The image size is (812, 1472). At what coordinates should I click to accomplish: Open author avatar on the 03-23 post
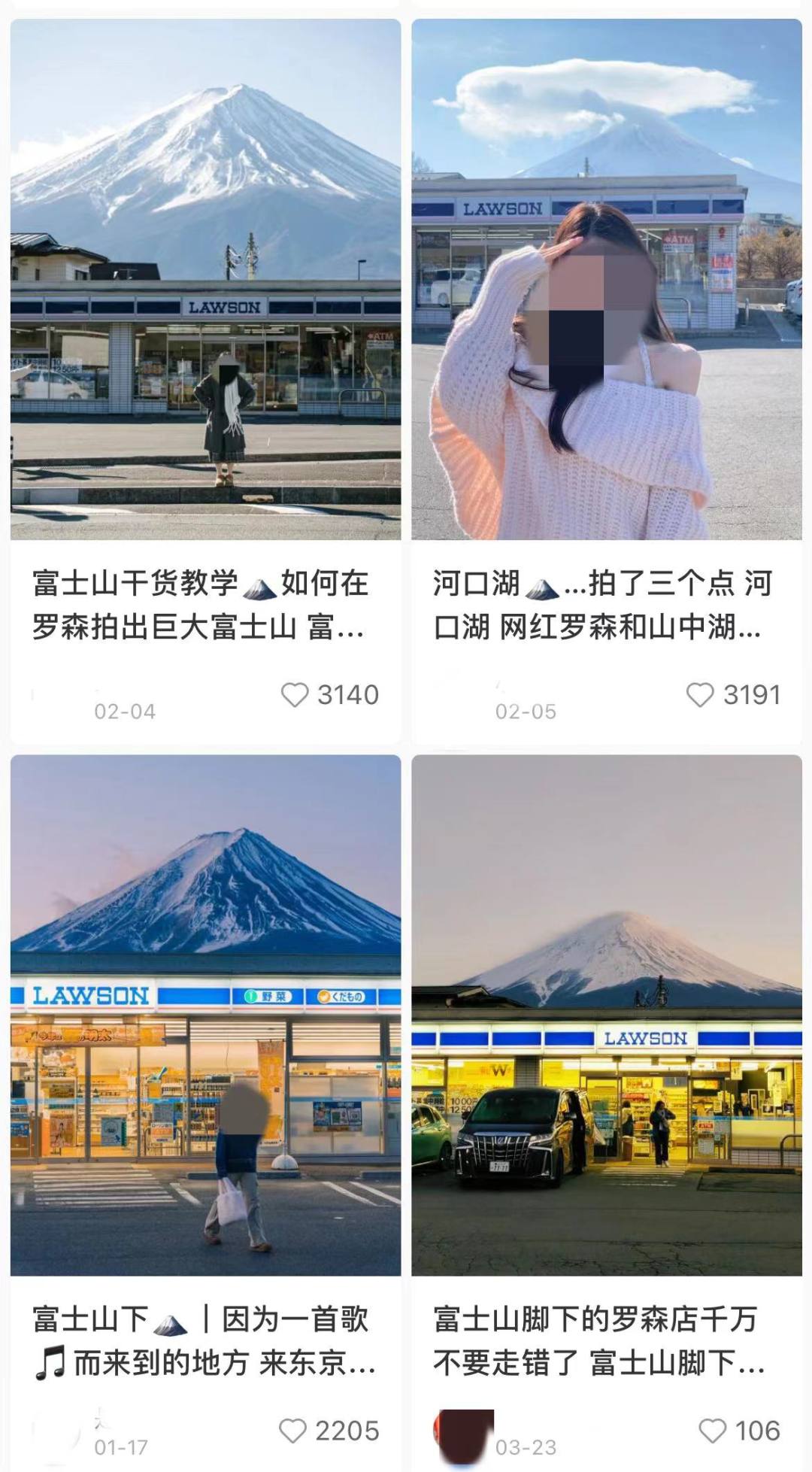pyautogui.click(x=462, y=1435)
